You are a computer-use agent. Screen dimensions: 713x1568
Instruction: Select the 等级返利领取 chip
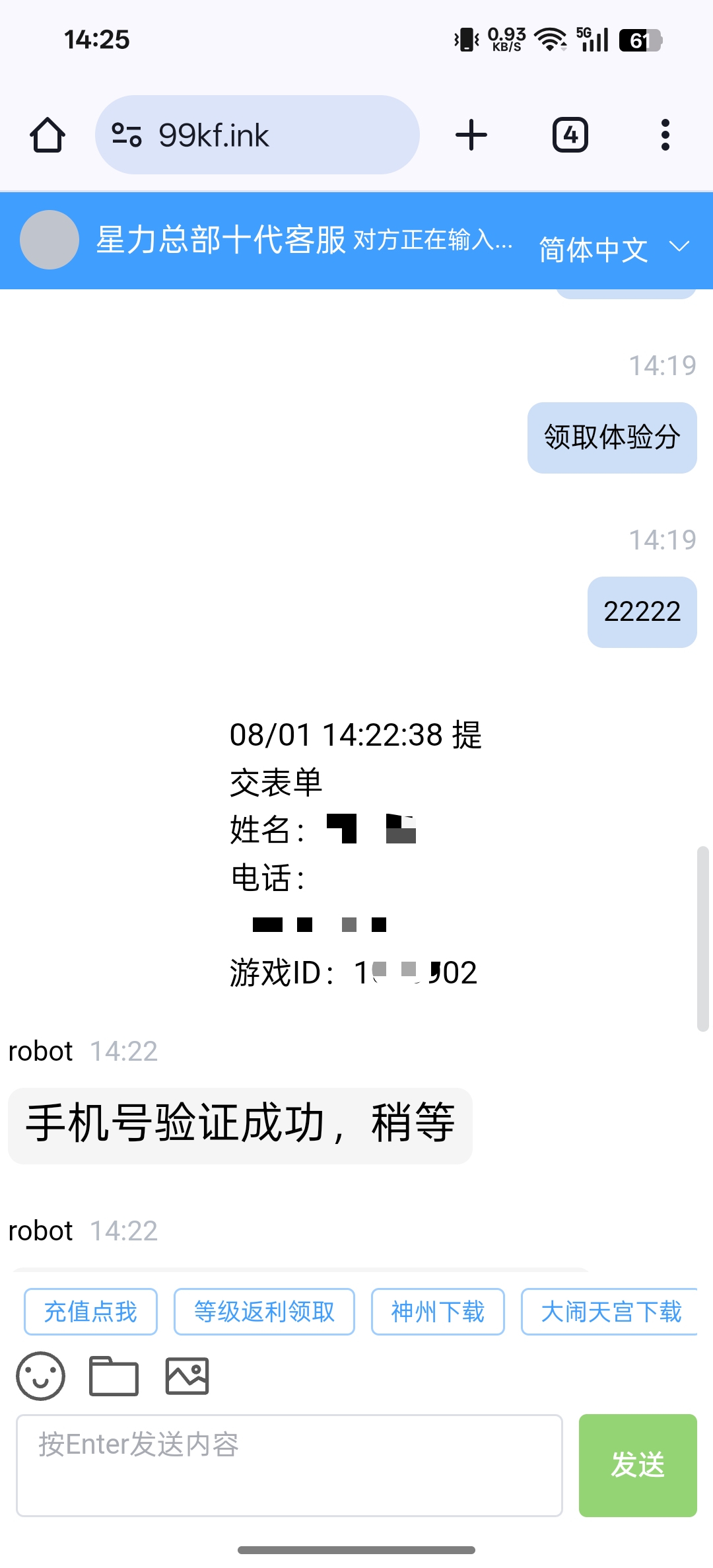(264, 1312)
